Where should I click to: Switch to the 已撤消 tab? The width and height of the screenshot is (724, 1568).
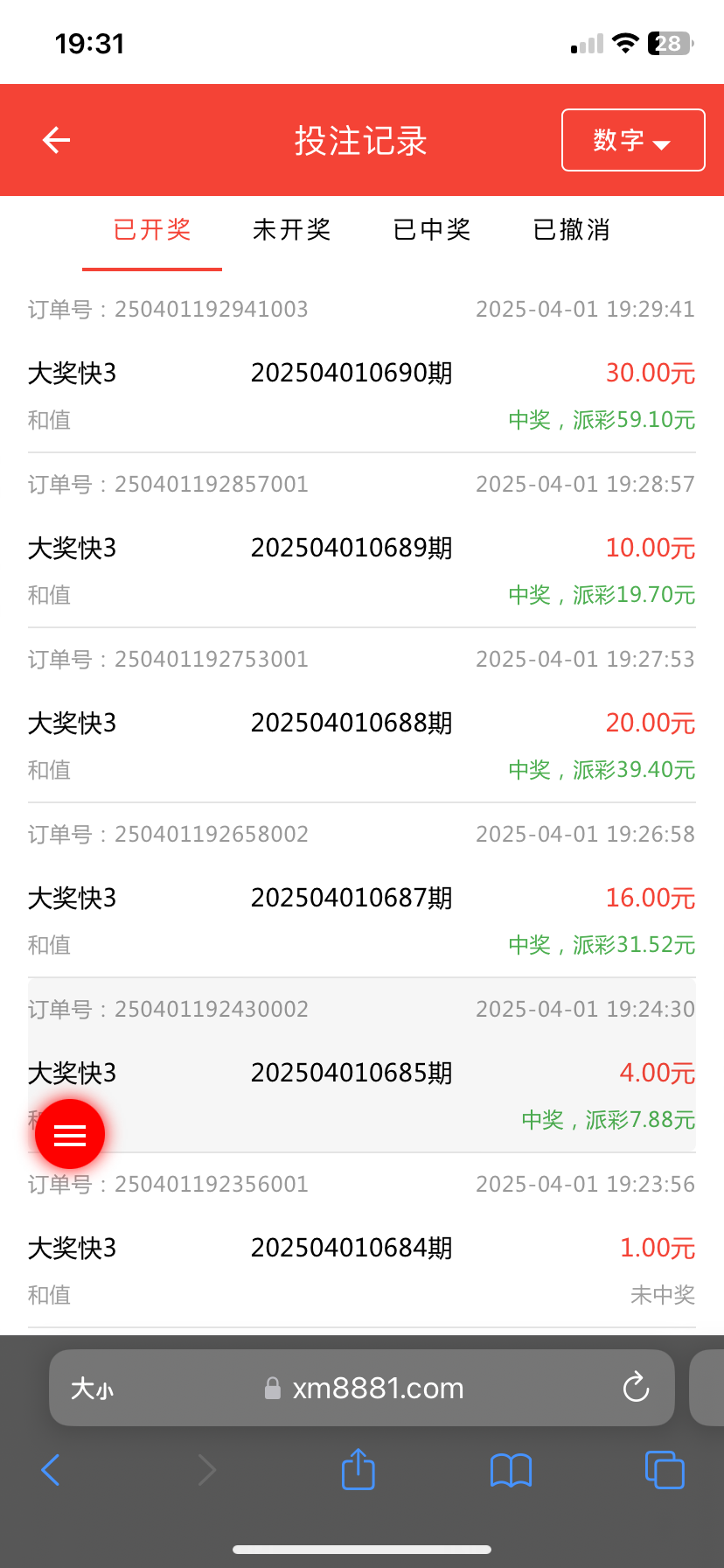[x=572, y=230]
